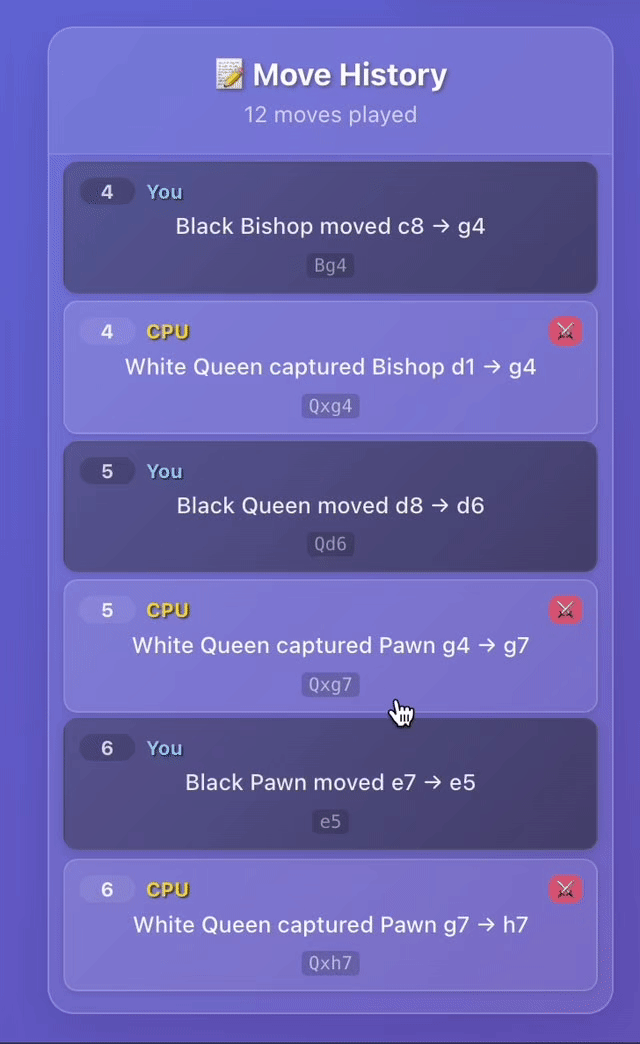Open the CPU move Qxg4 entry
Viewport: 640px width, 1044px height.
(x=330, y=367)
